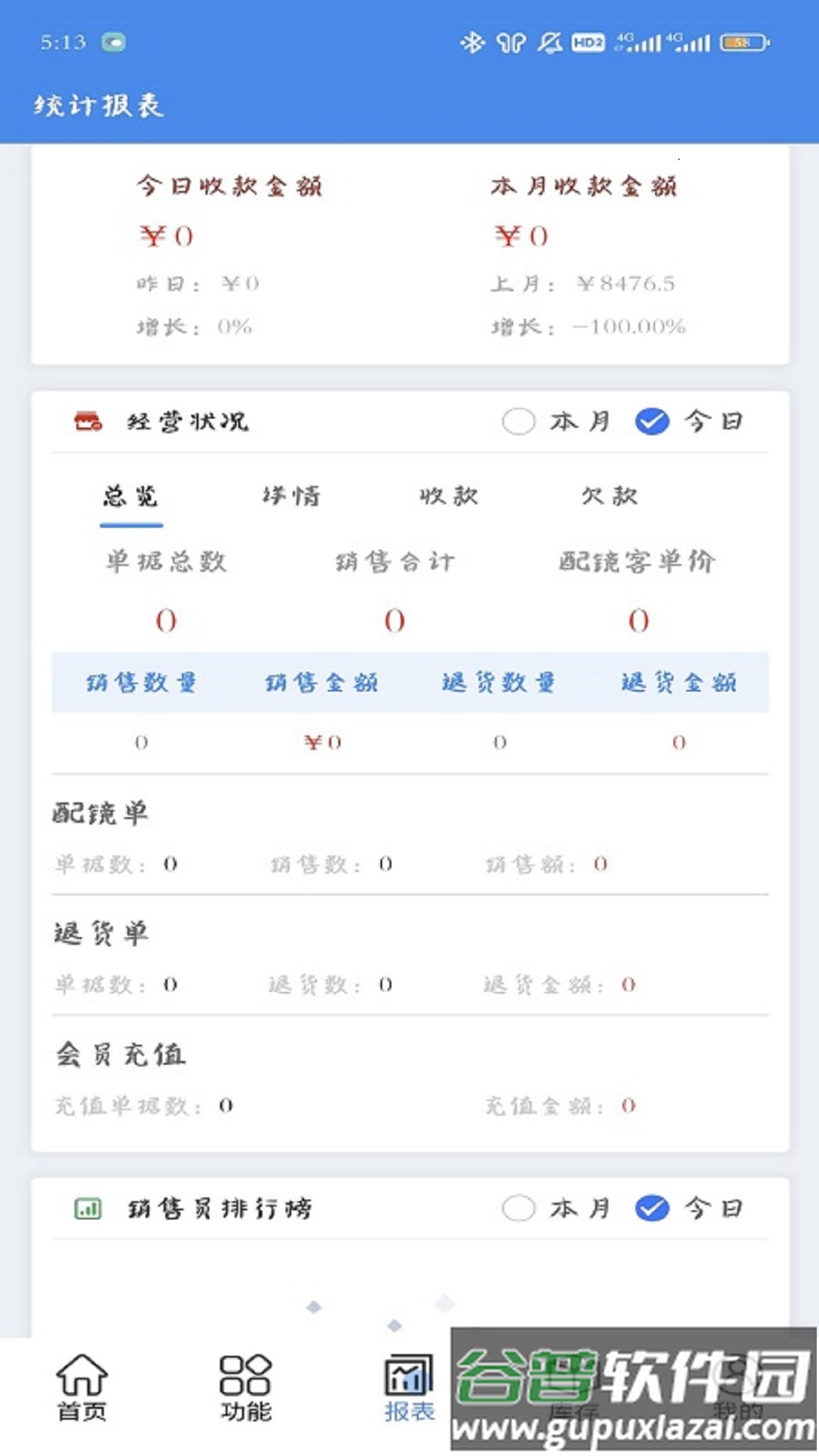The image size is (819, 1456).
Task: Switch to the 总览 tab
Action: click(130, 497)
